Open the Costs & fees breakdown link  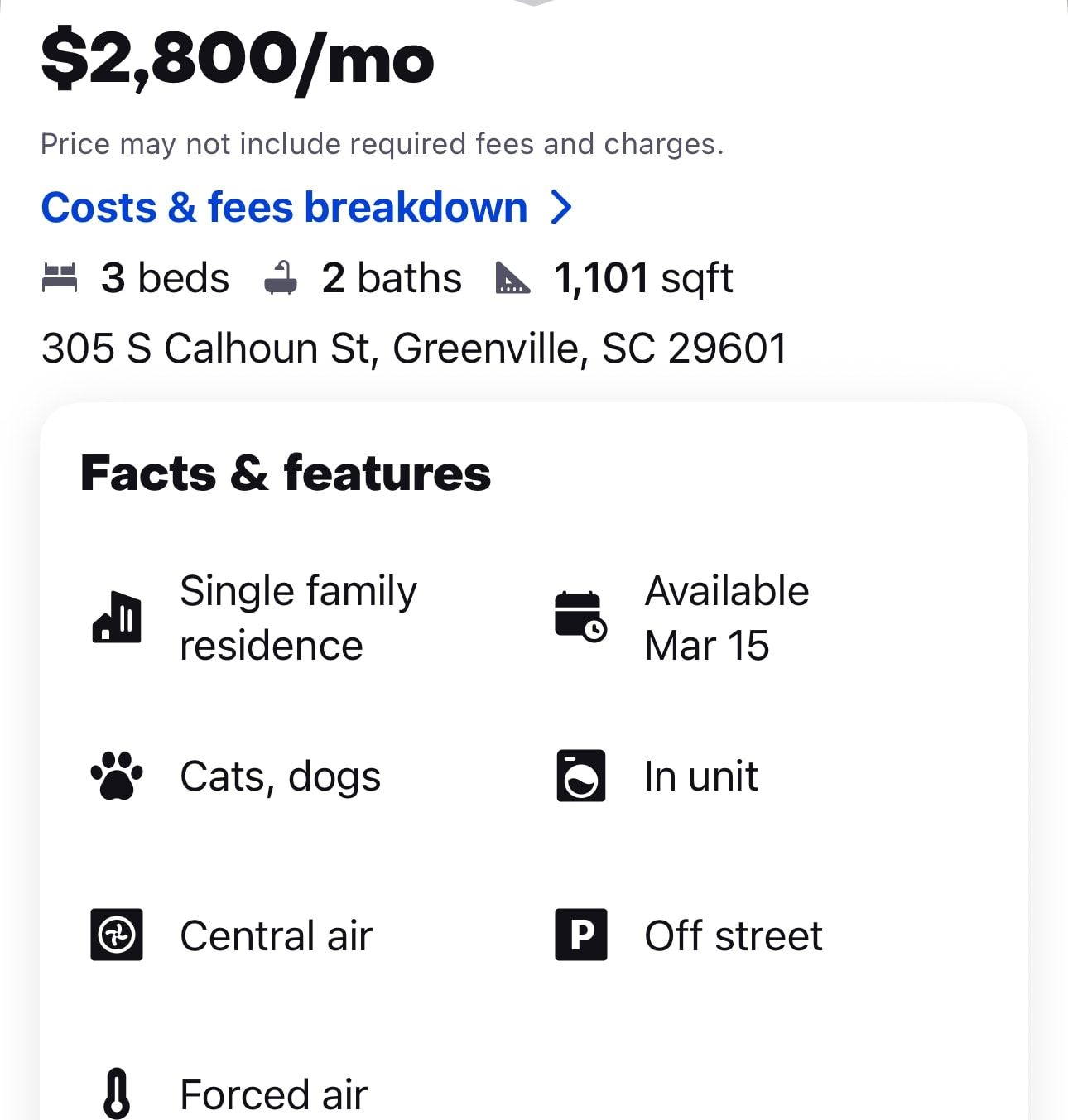(305, 207)
